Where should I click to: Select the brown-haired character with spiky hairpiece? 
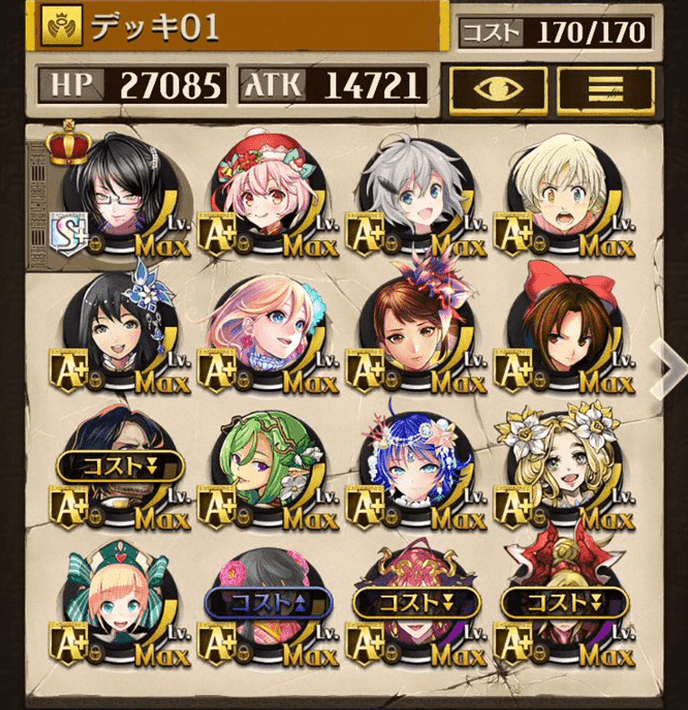(412, 330)
